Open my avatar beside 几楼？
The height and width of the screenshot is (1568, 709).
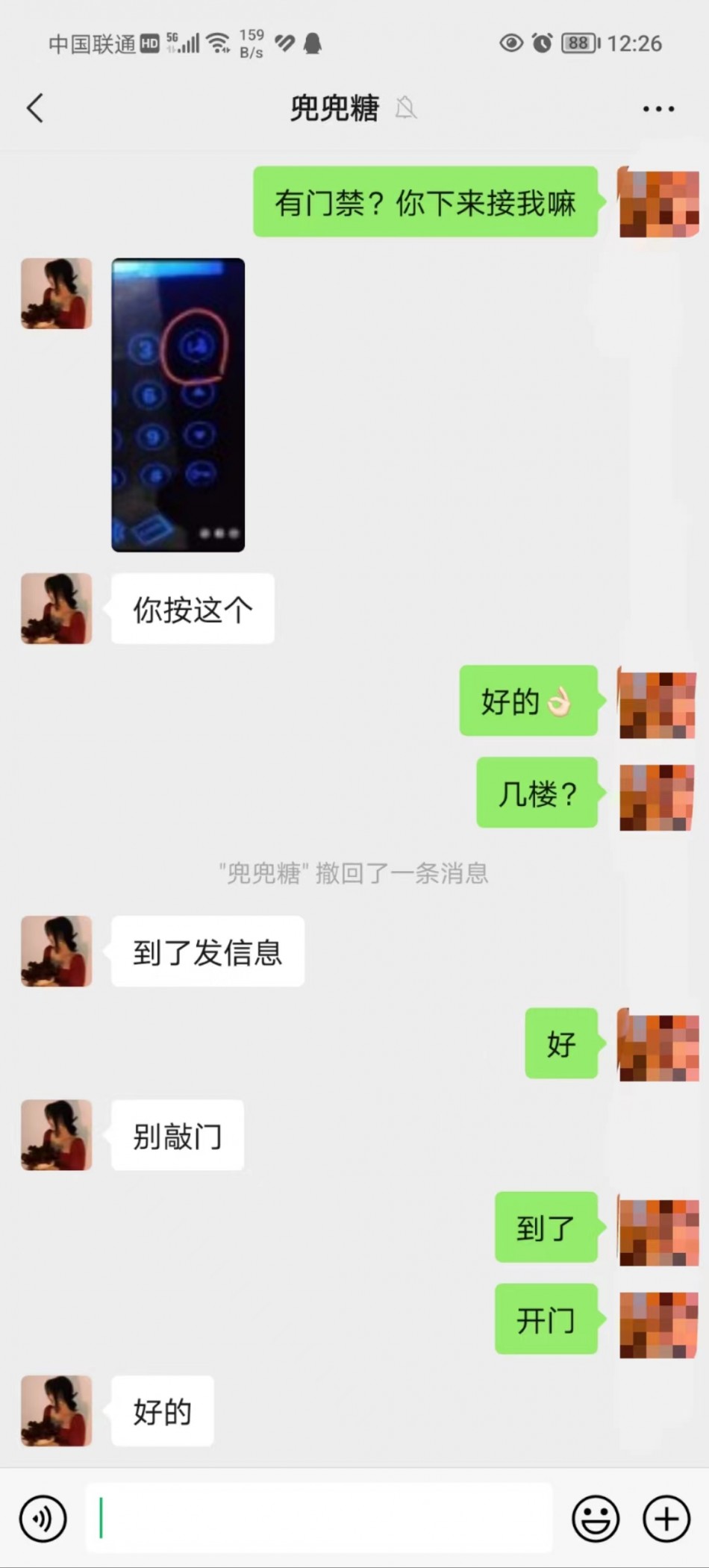click(656, 796)
